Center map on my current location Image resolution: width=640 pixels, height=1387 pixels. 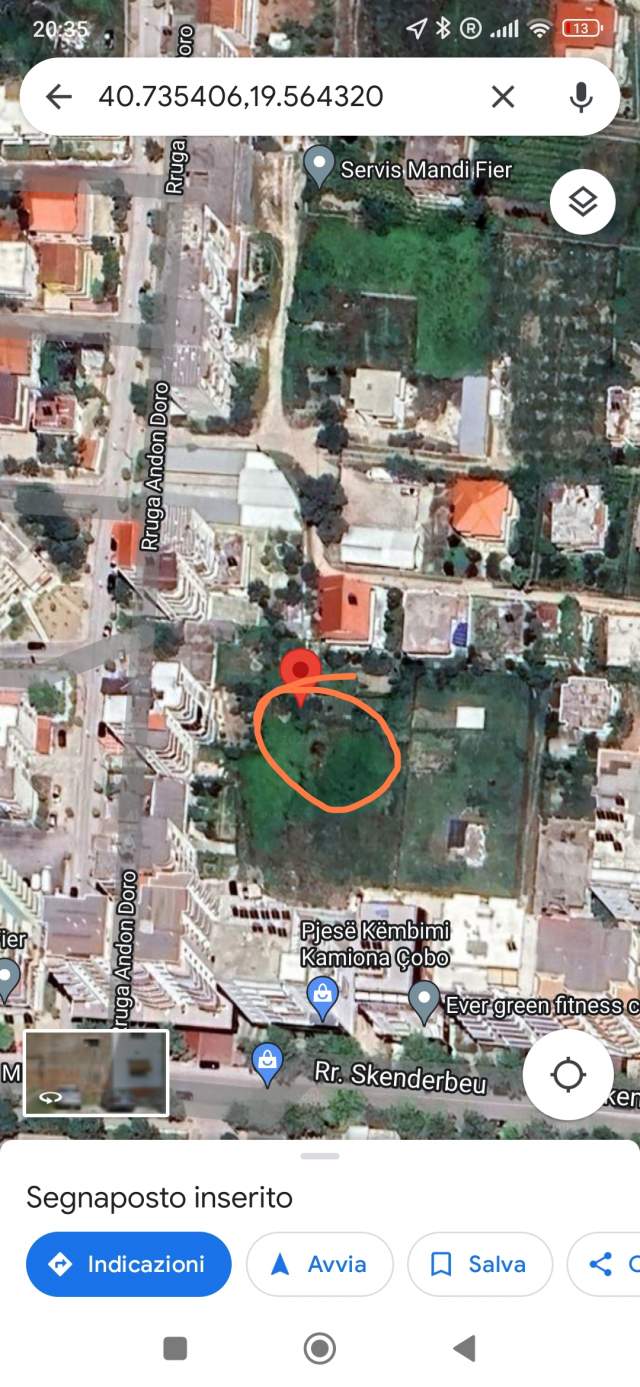pyautogui.click(x=568, y=1075)
